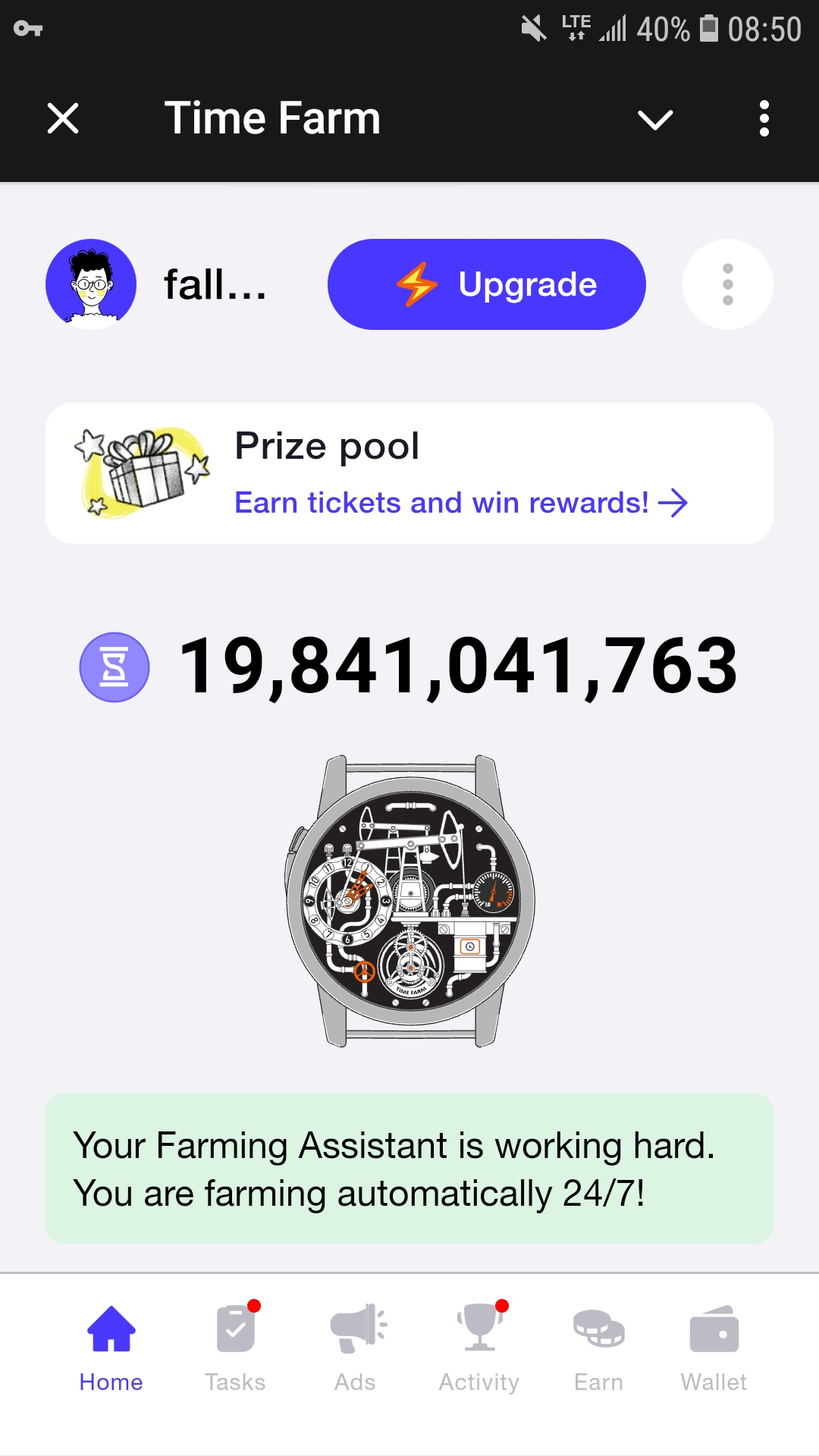Tap the farming watch
The width and height of the screenshot is (819, 1456).
[x=410, y=900]
